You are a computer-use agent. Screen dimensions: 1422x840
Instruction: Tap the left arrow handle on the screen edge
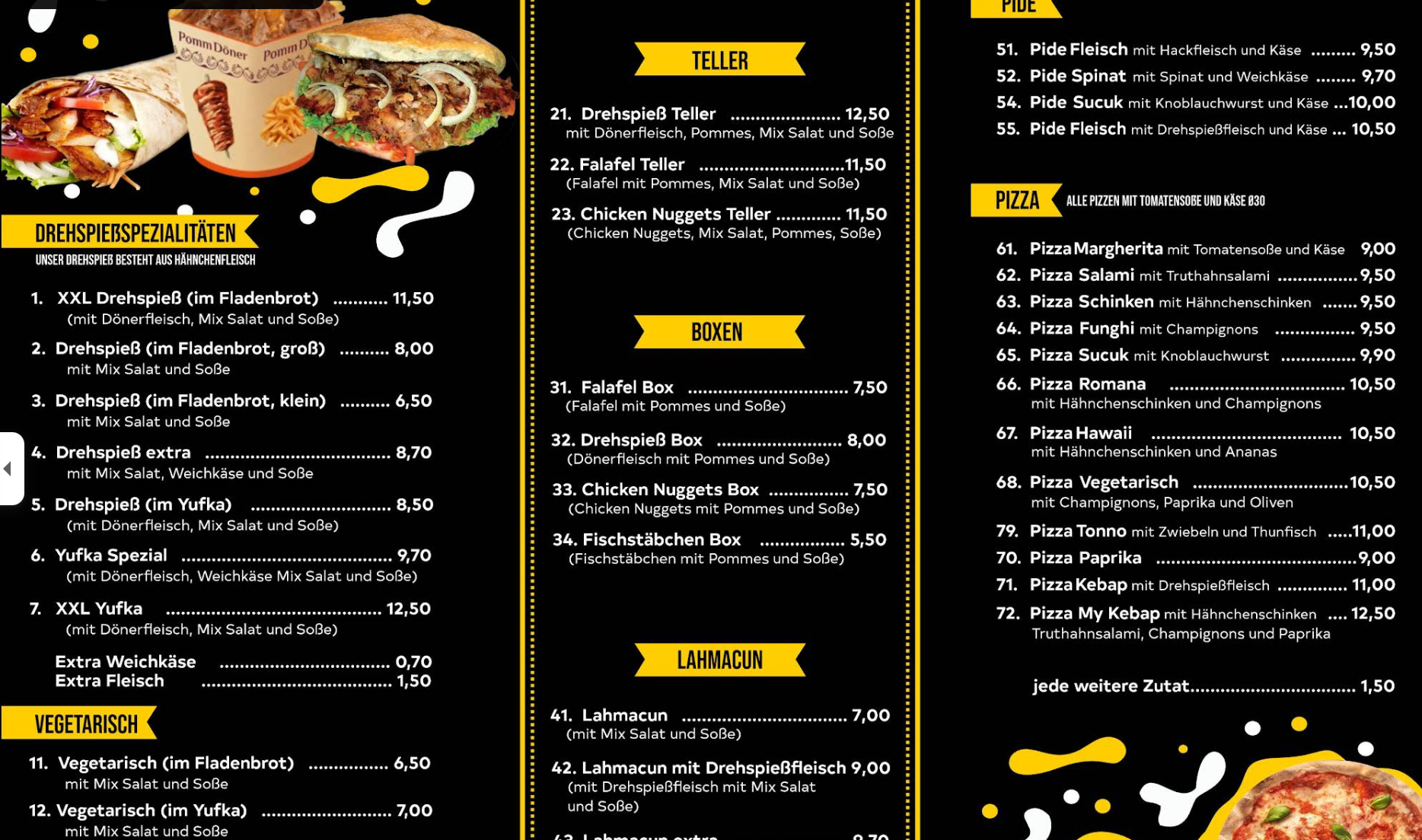tap(9, 469)
